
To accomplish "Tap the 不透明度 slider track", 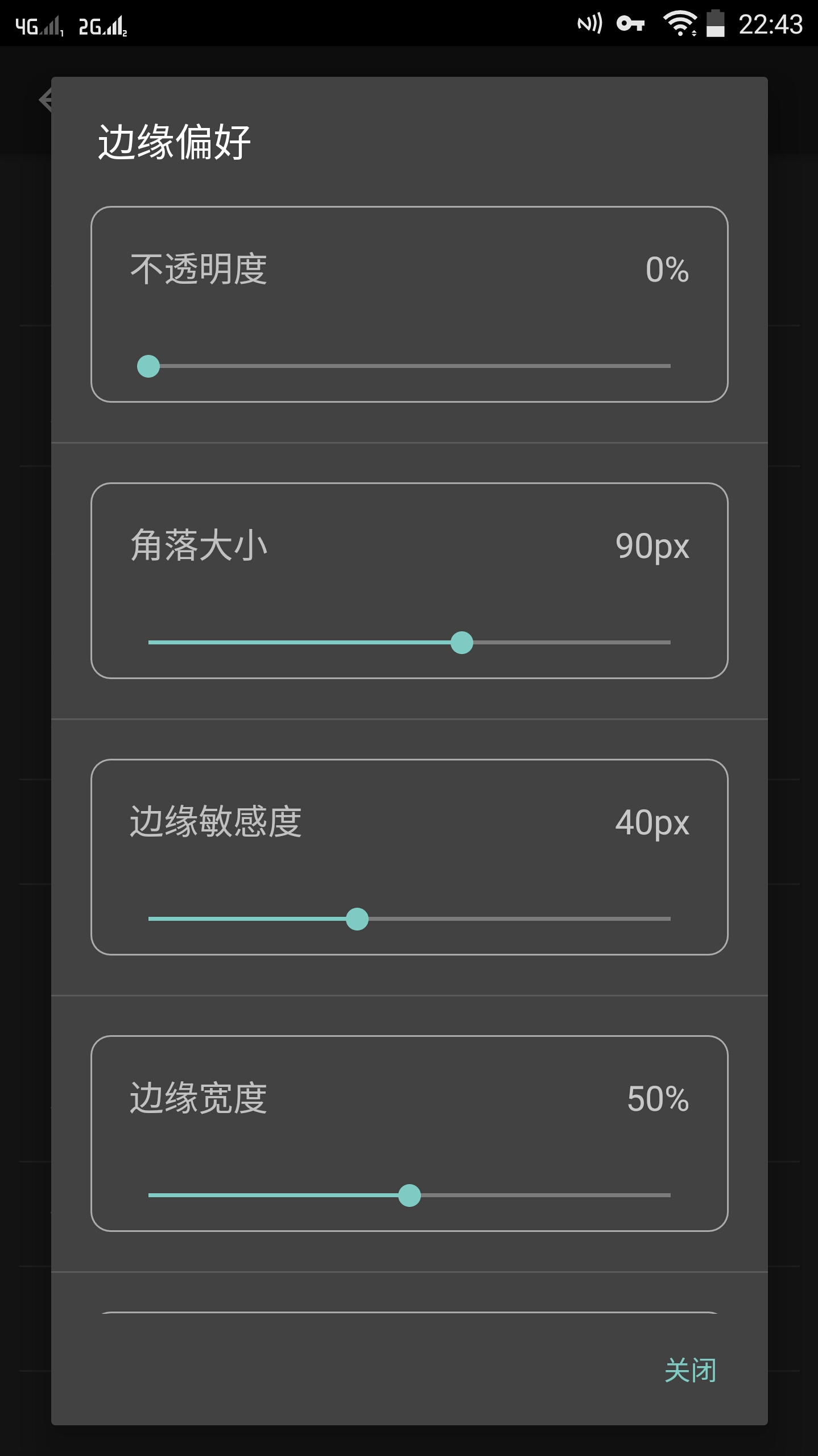I will [x=409, y=366].
